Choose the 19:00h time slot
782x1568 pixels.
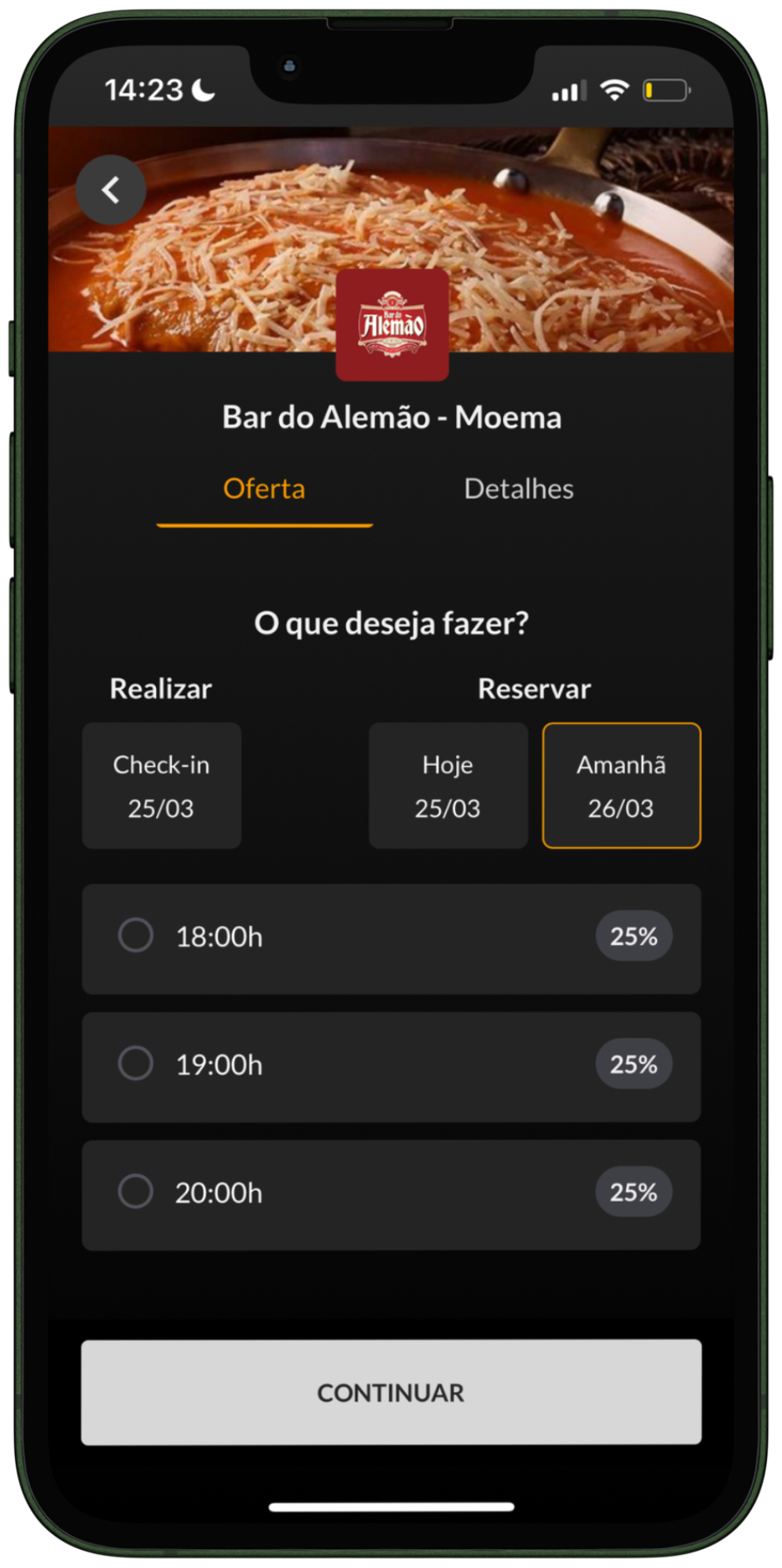391,1067
